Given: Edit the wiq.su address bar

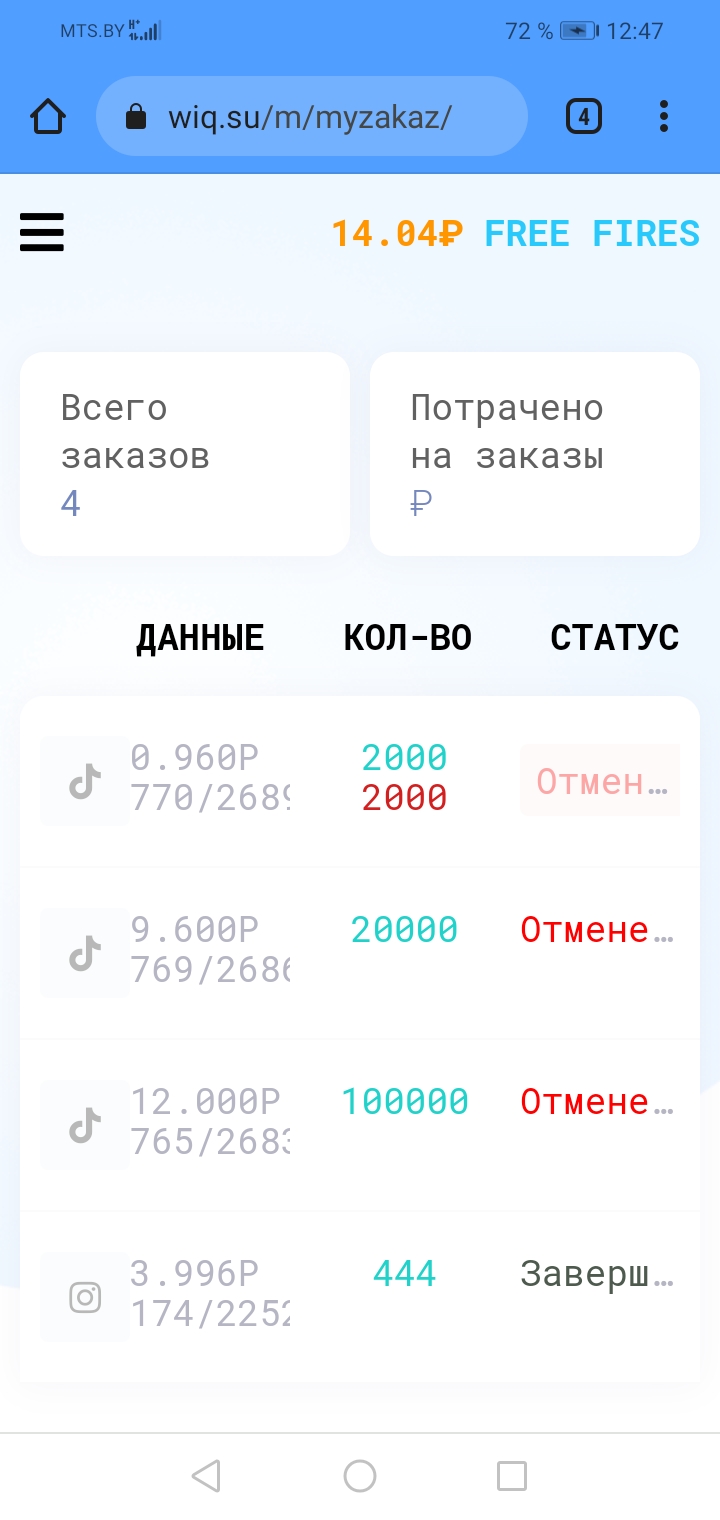Looking at the screenshot, I should (310, 117).
